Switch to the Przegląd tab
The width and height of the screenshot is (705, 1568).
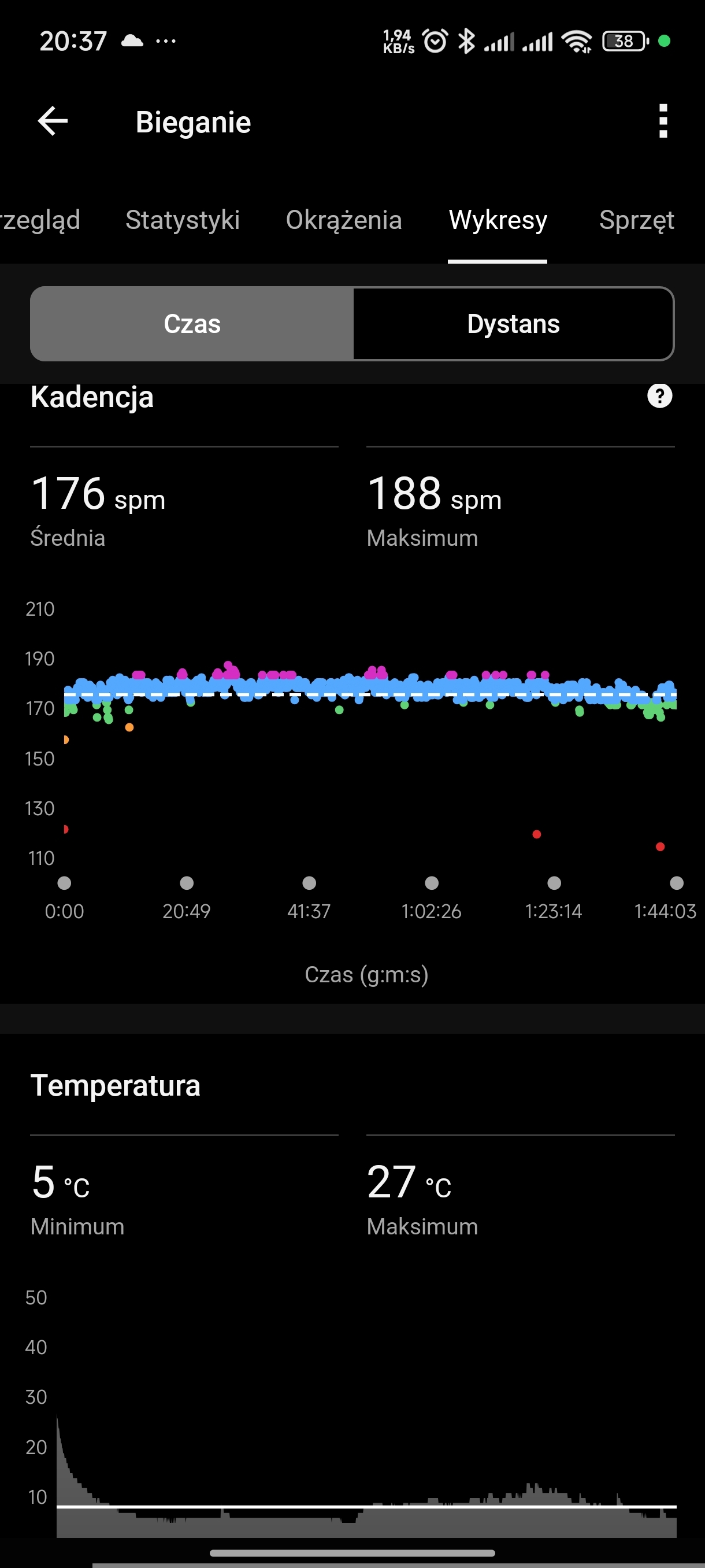click(x=39, y=220)
